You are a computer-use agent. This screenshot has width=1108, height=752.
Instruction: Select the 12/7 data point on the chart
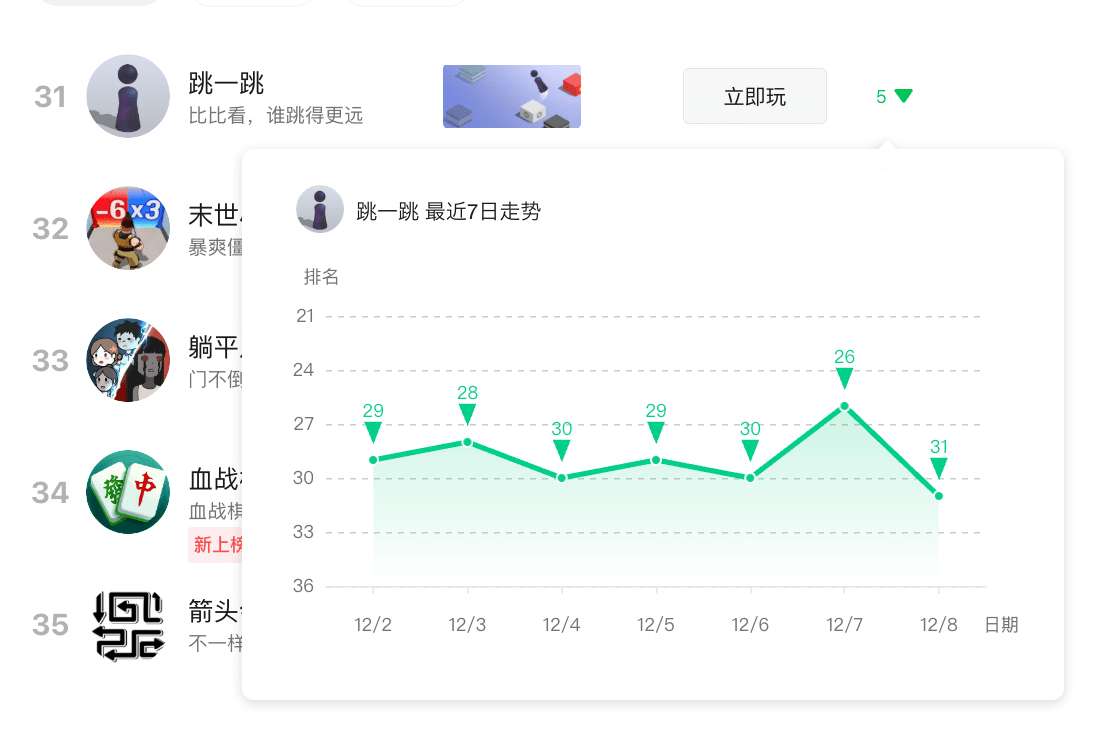click(844, 406)
